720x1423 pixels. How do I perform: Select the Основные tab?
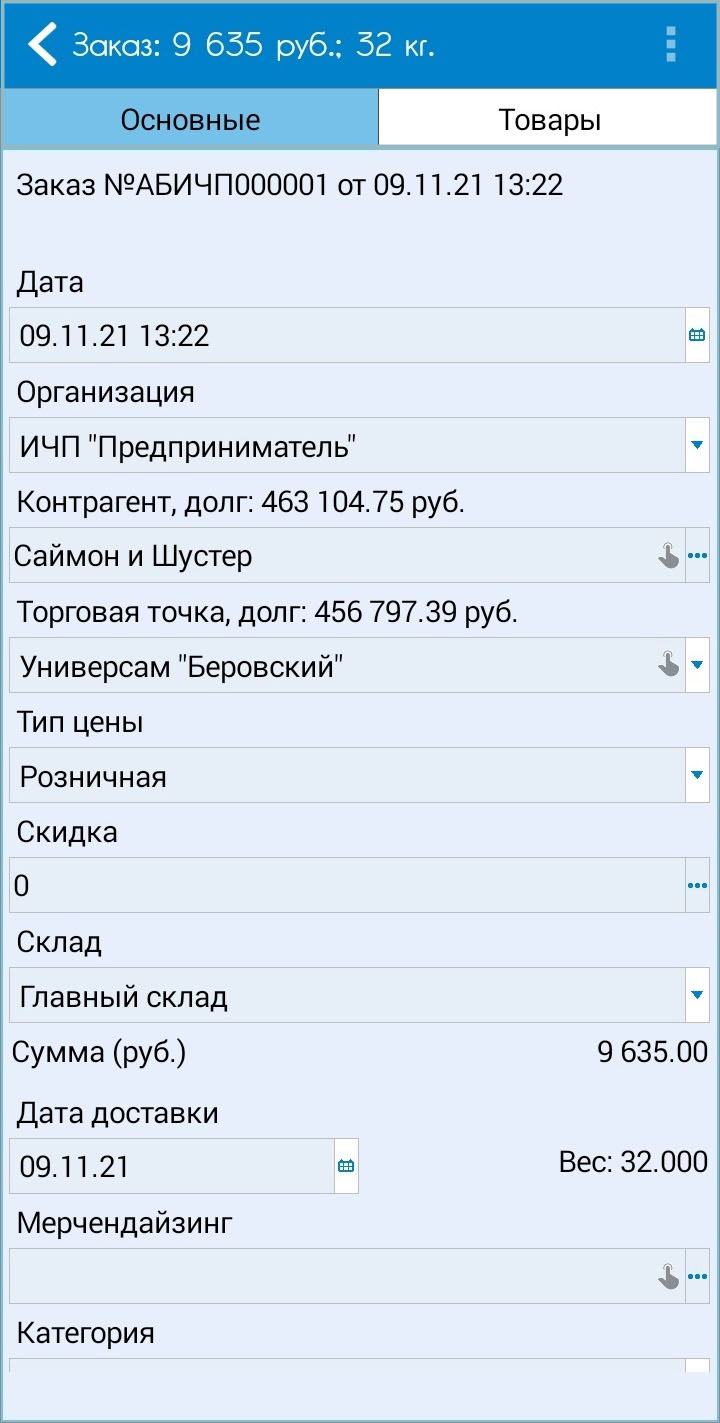coord(190,120)
